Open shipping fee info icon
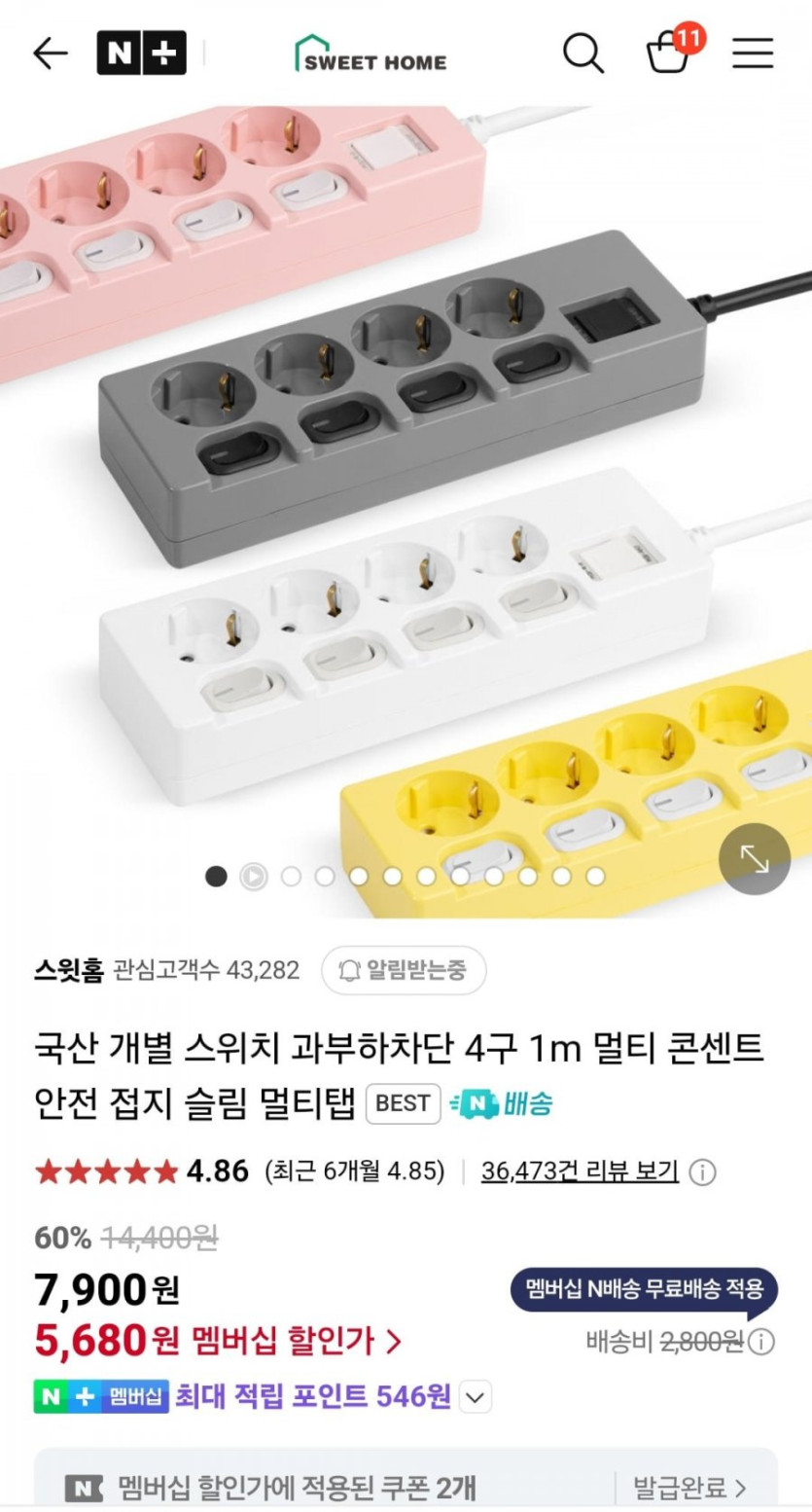The height and width of the screenshot is (1512, 812). (761, 1342)
